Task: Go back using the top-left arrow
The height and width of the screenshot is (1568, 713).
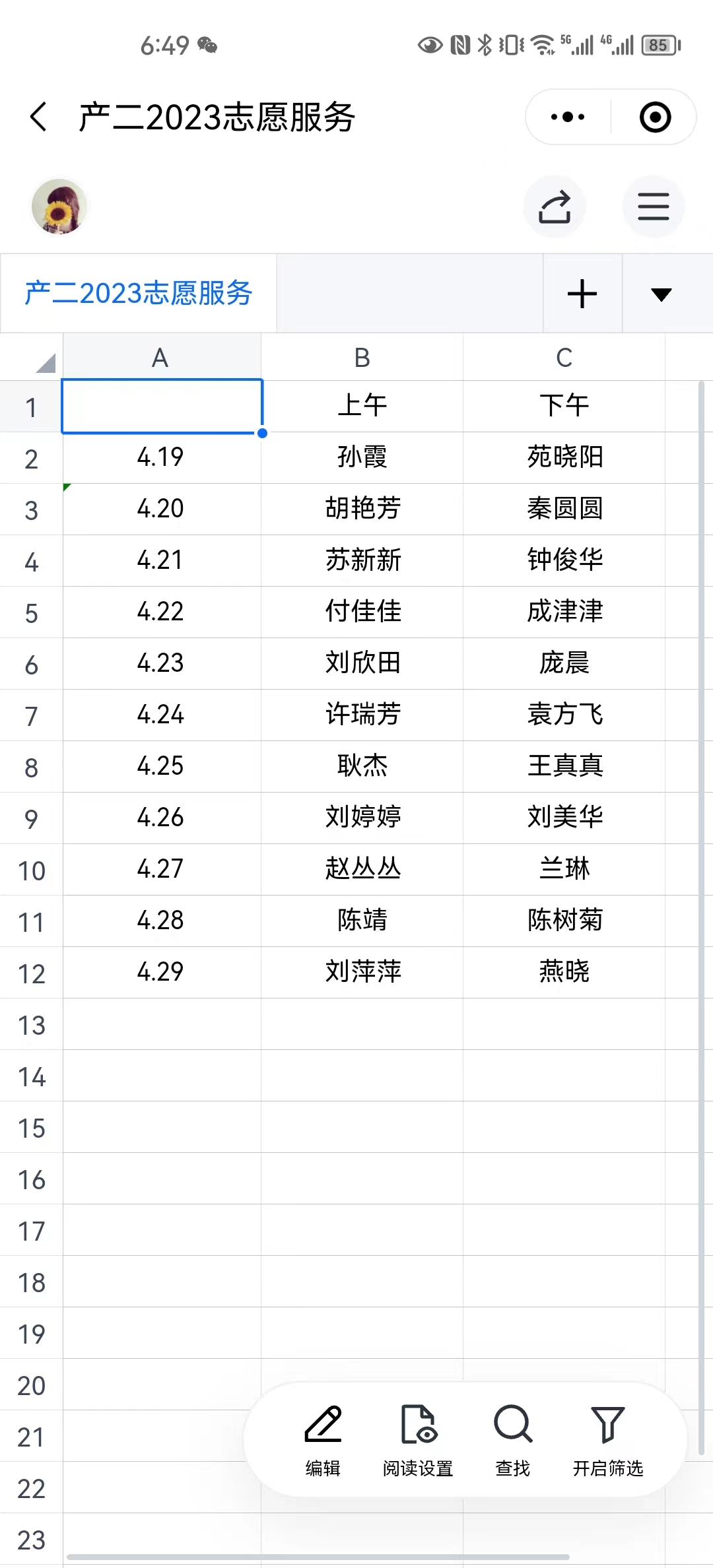Action: (x=39, y=117)
